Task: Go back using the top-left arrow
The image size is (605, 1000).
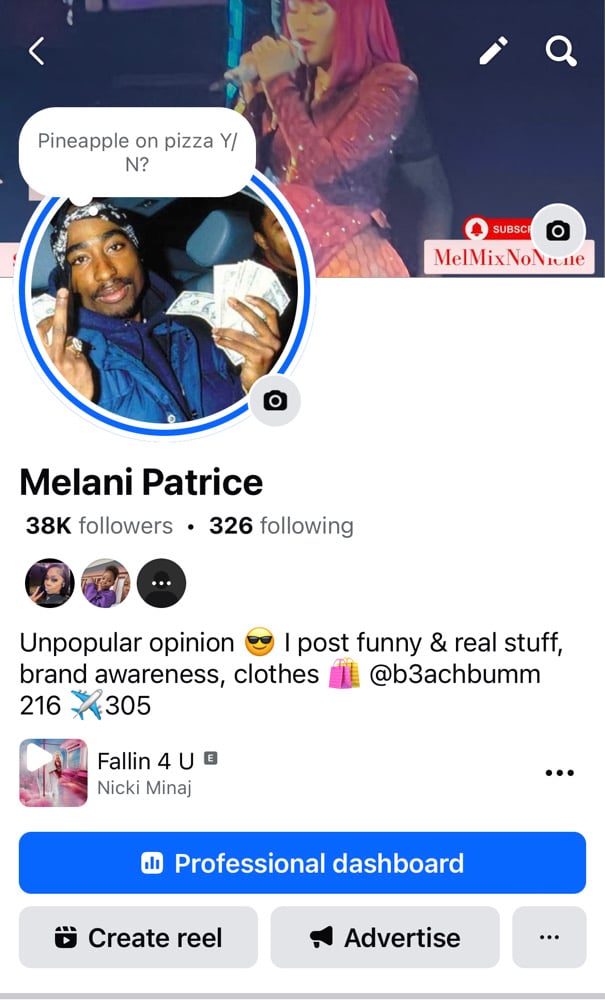Action: tap(37, 51)
